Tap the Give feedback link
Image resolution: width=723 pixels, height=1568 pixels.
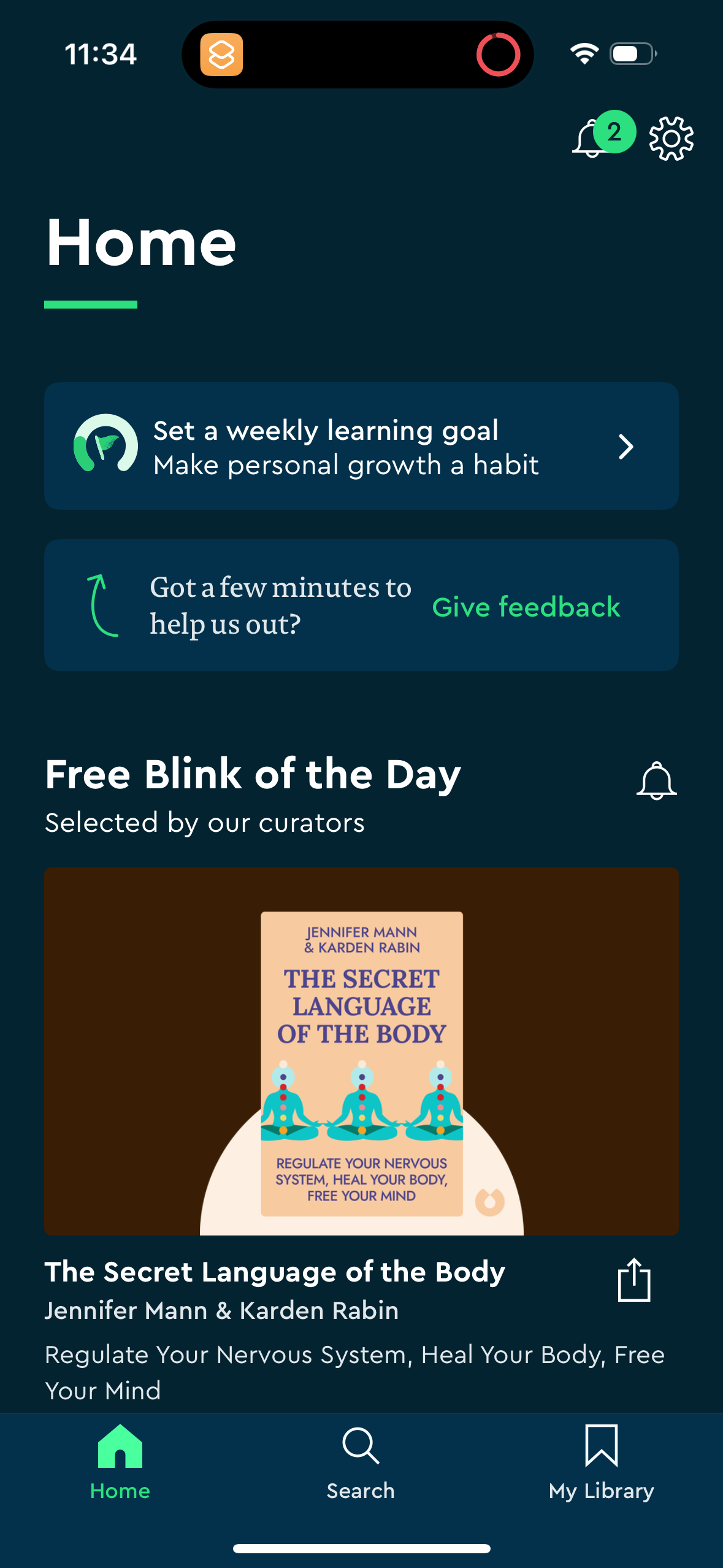click(x=527, y=607)
